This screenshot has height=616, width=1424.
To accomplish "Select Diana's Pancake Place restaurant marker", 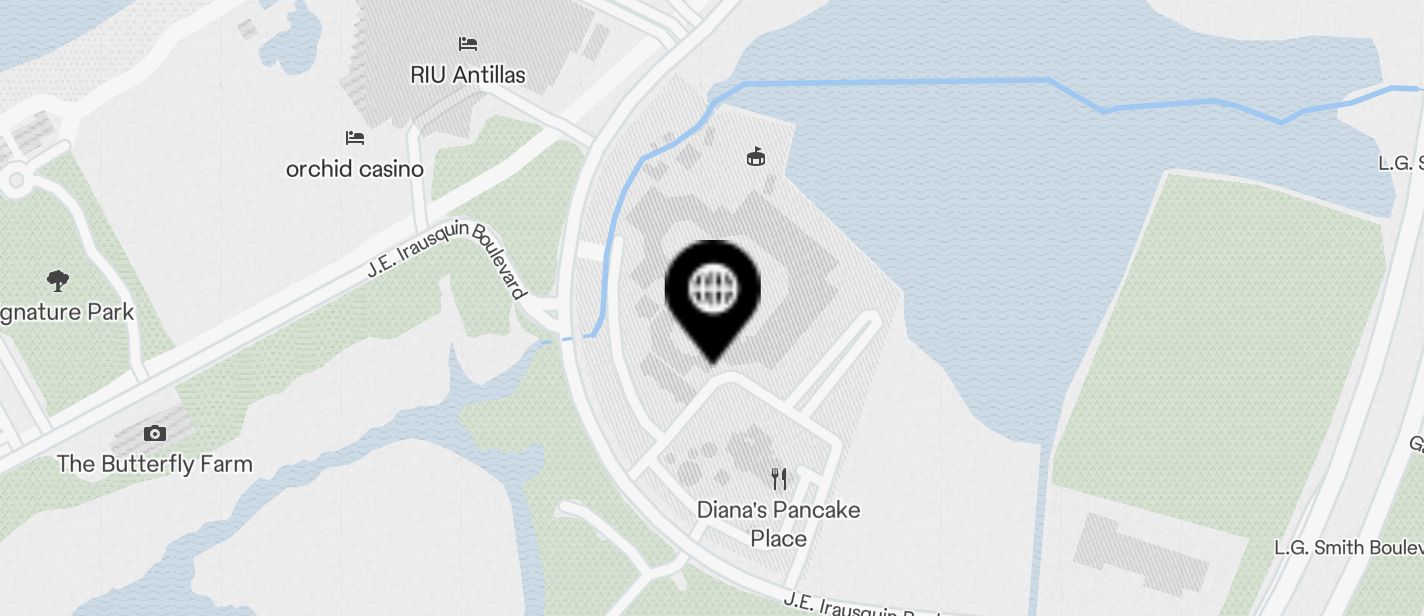I will pyautogui.click(x=780, y=480).
